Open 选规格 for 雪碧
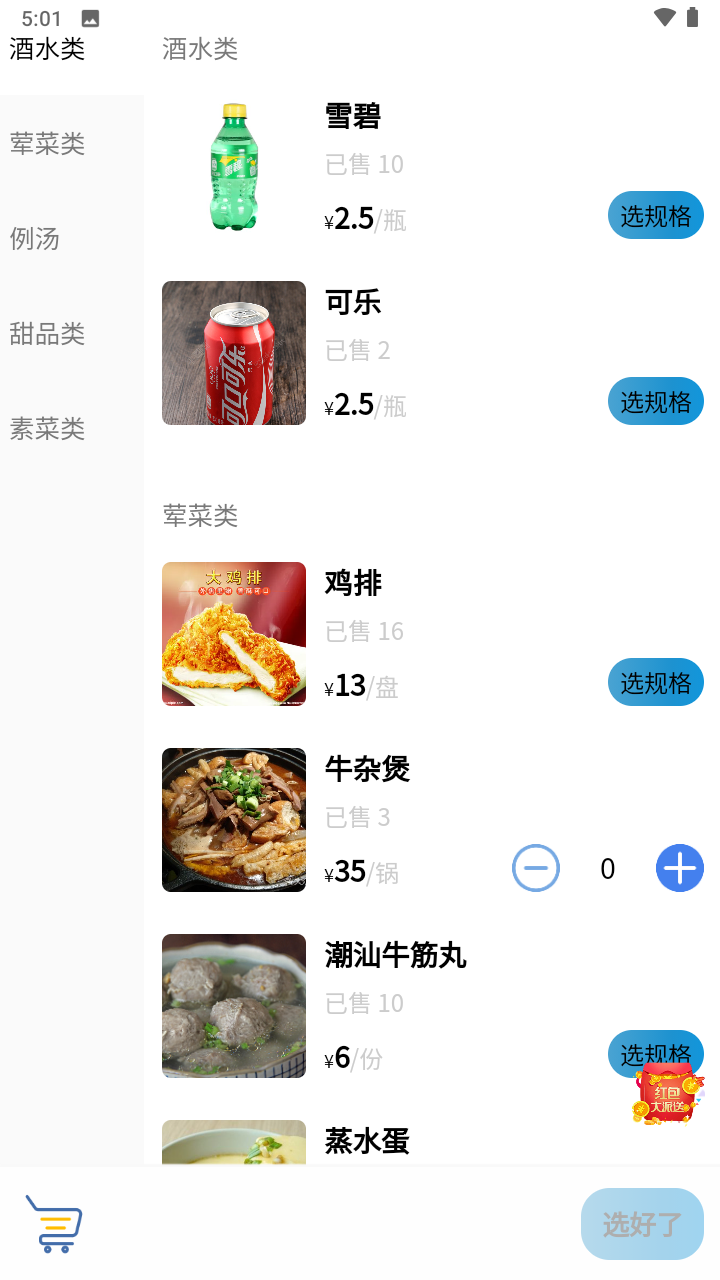This screenshot has height=1280, width=720. pos(655,215)
